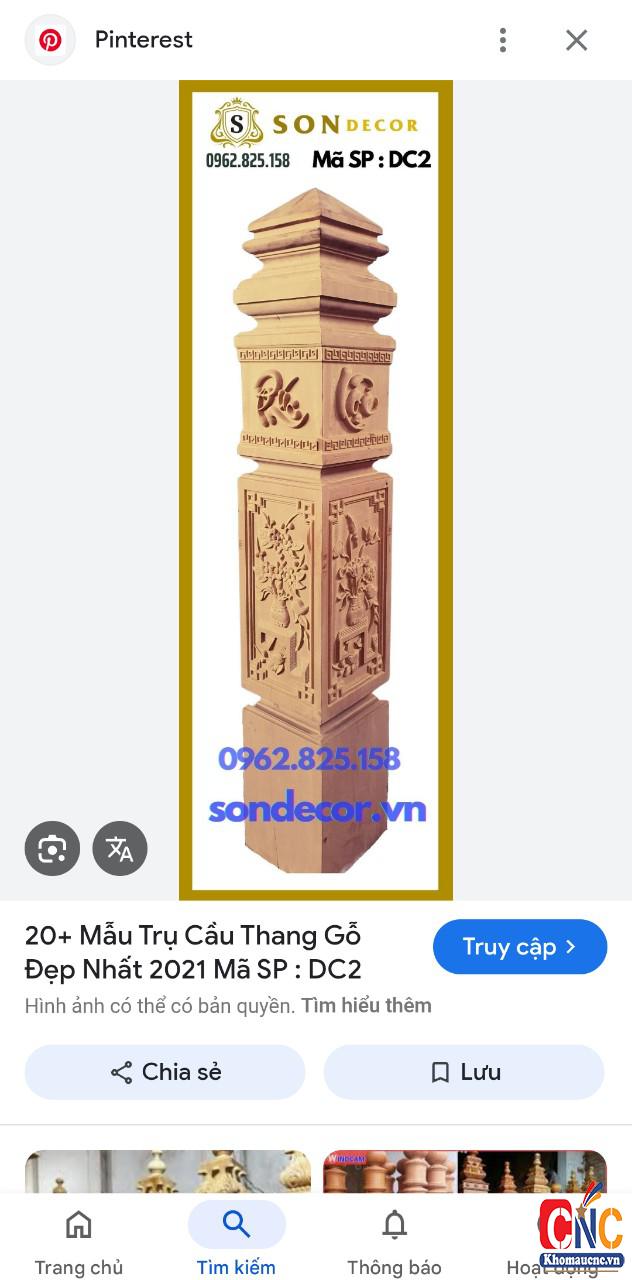The height and width of the screenshot is (1280, 632).
Task: Open the Thông báo tab
Action: pyautogui.click(x=394, y=1242)
